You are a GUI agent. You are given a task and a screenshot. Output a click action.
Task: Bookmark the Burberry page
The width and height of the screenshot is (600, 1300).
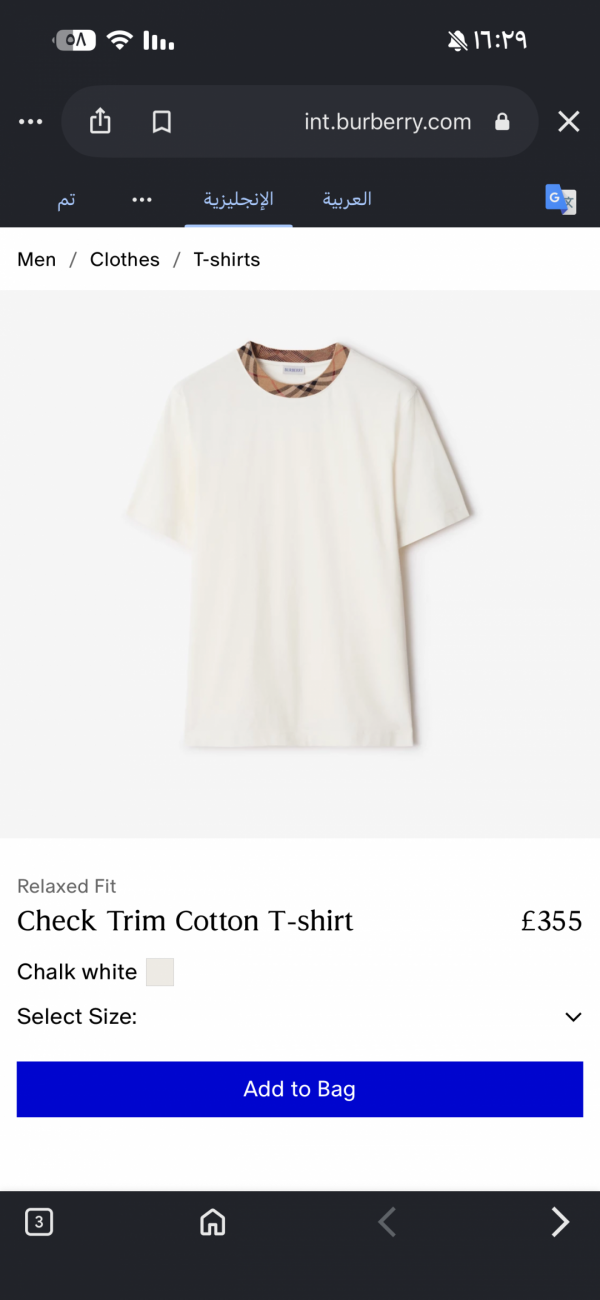[x=161, y=122]
